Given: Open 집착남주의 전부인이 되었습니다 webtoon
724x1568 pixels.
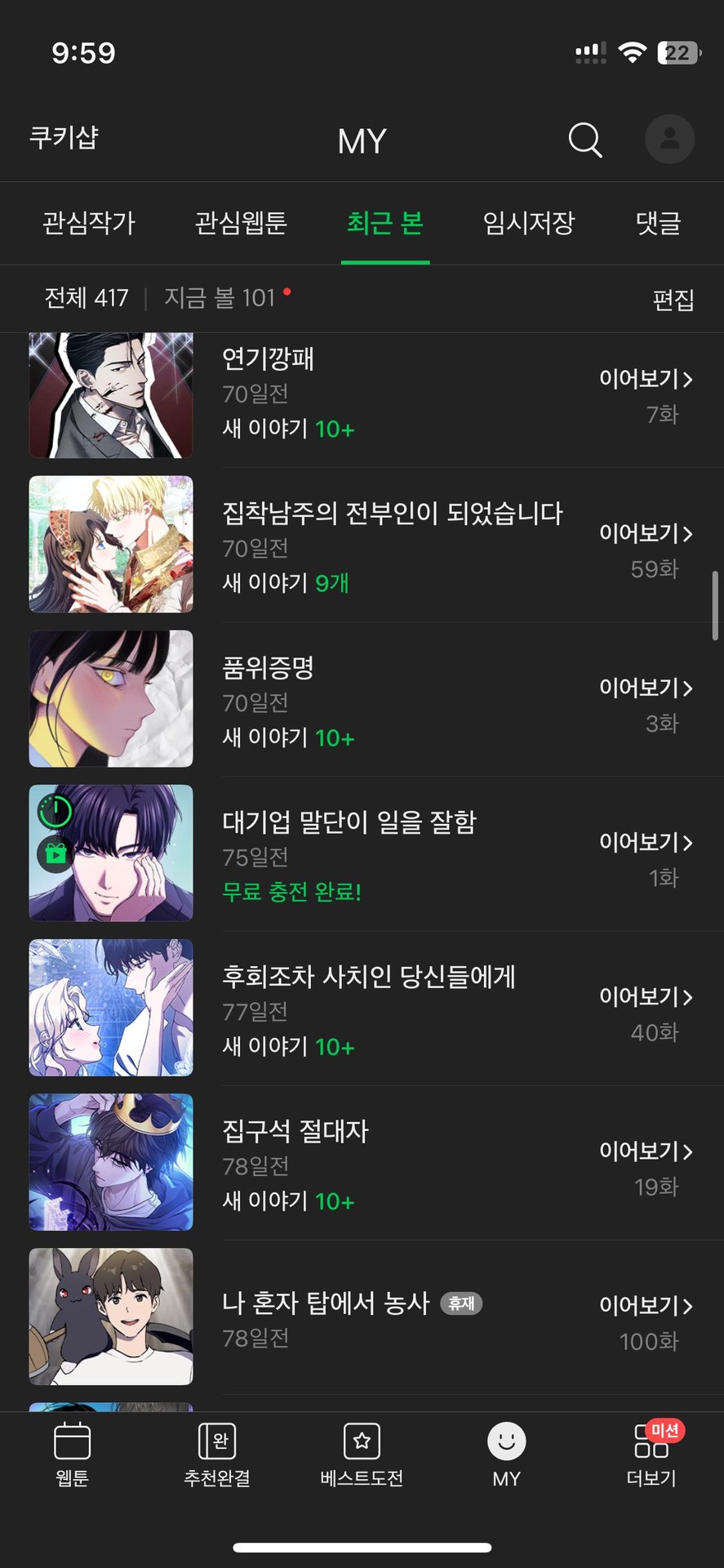Looking at the screenshot, I should (x=393, y=514).
